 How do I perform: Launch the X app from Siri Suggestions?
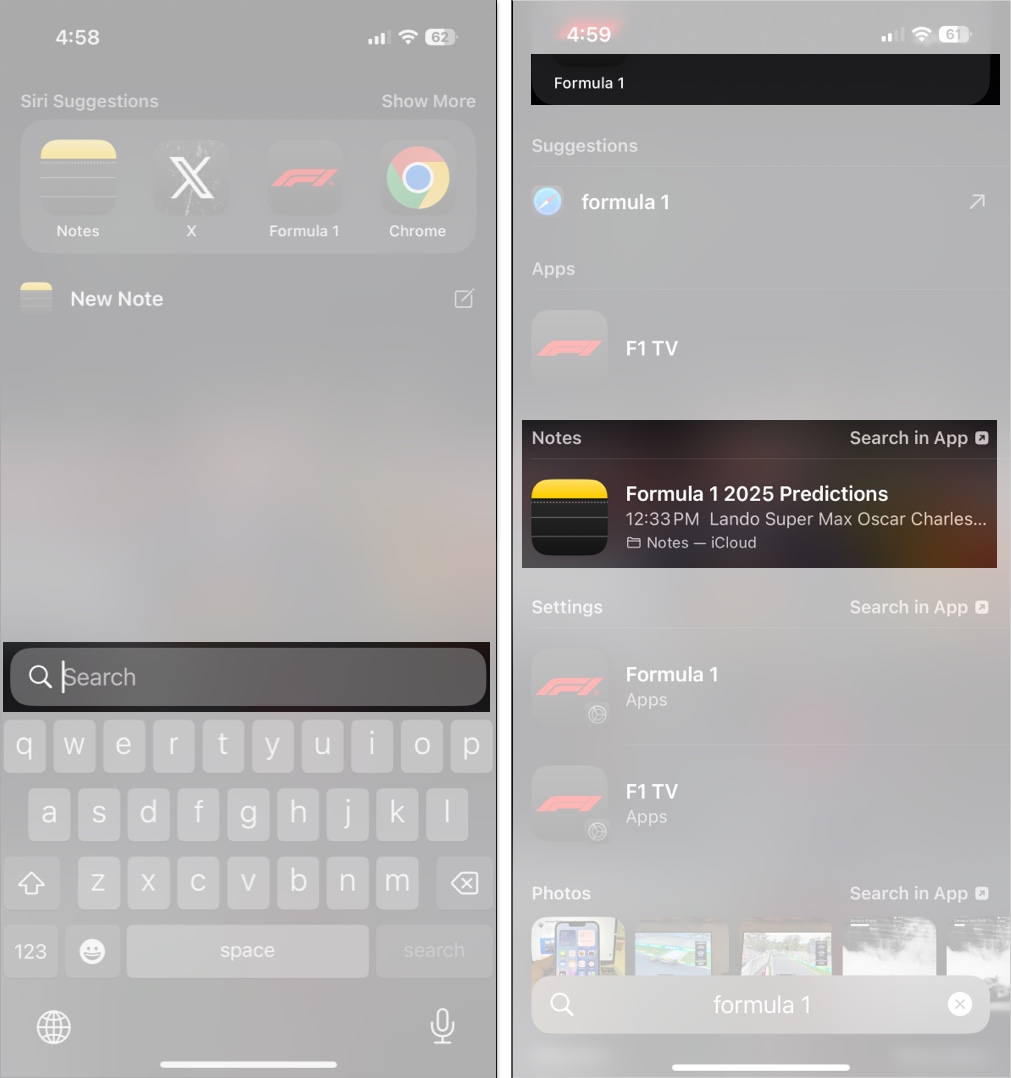[191, 180]
